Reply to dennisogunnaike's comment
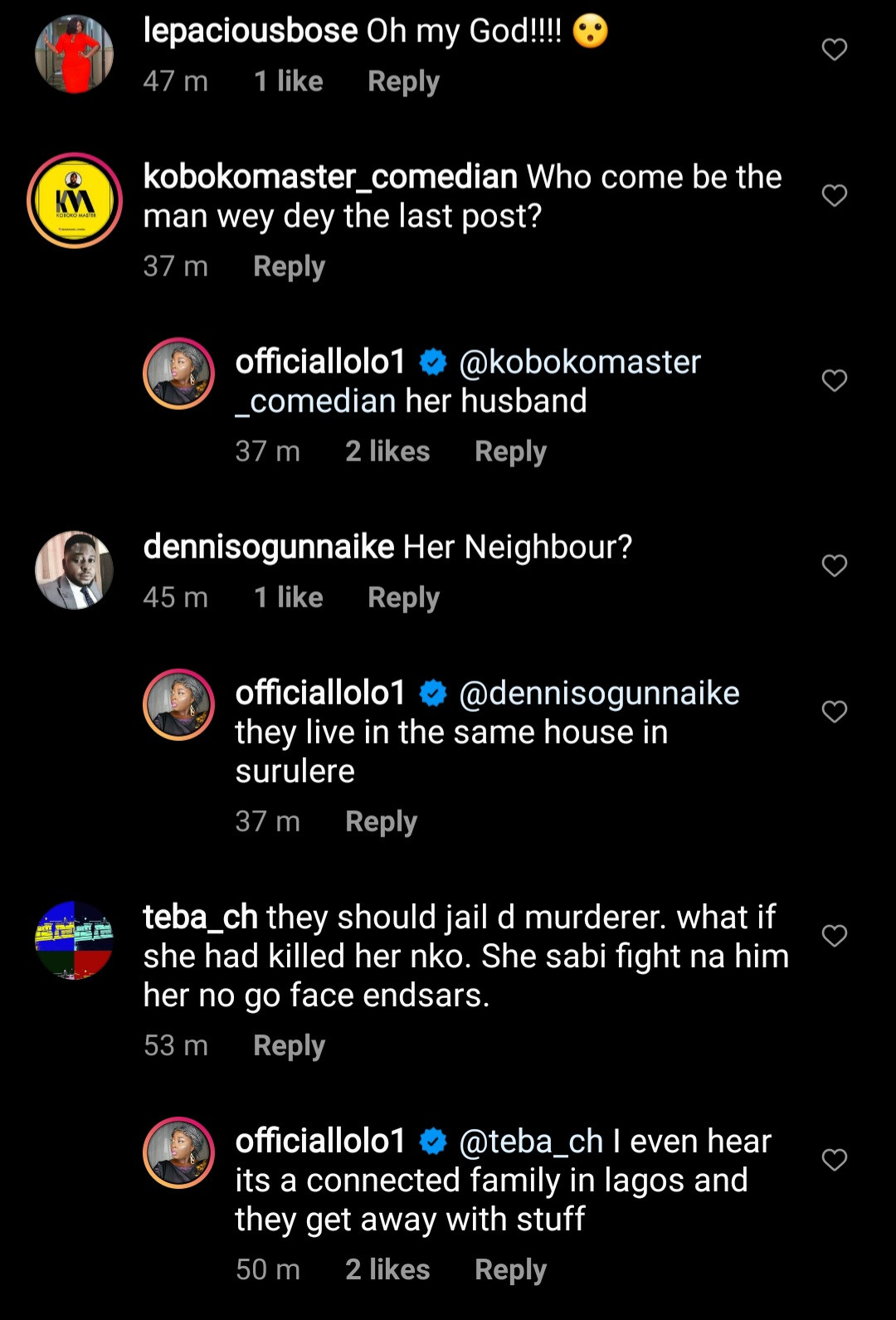 (x=403, y=597)
